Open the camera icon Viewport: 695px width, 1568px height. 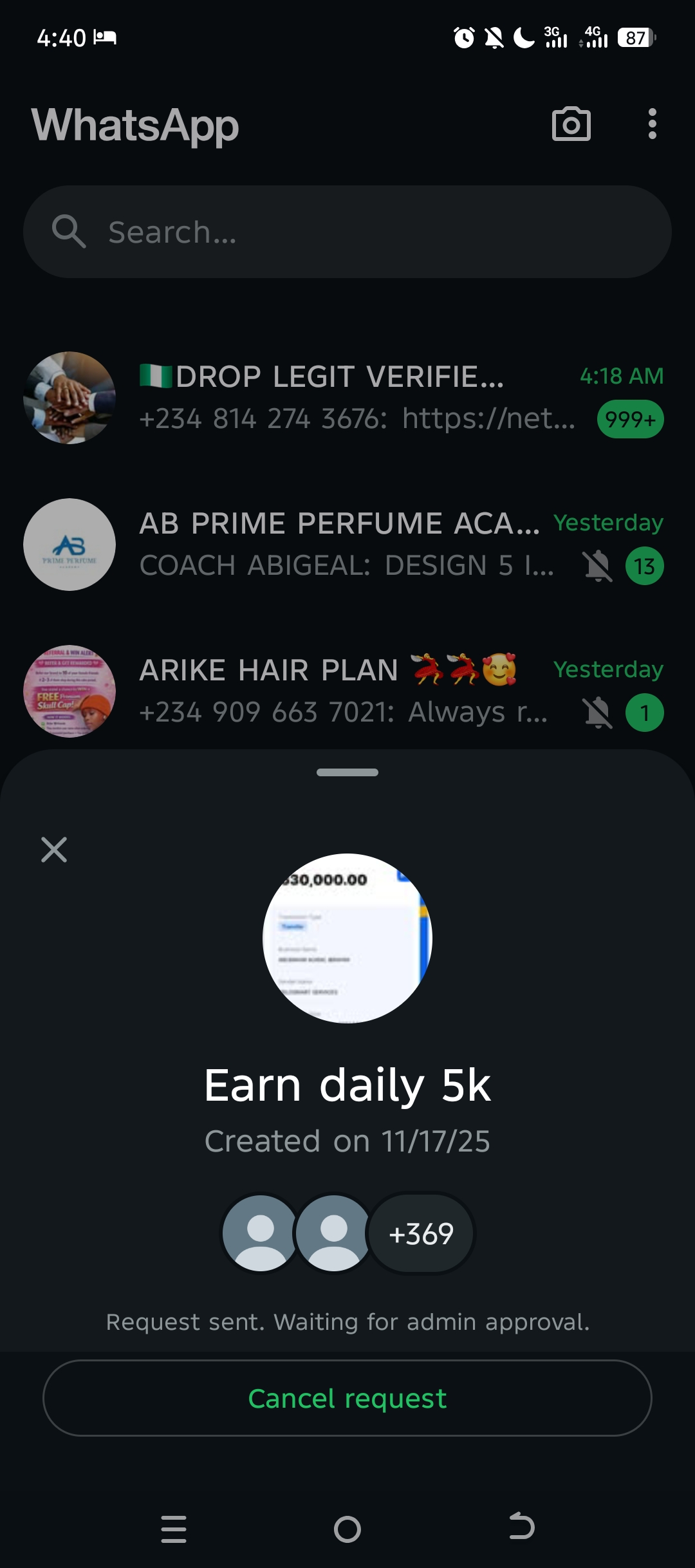tap(571, 124)
